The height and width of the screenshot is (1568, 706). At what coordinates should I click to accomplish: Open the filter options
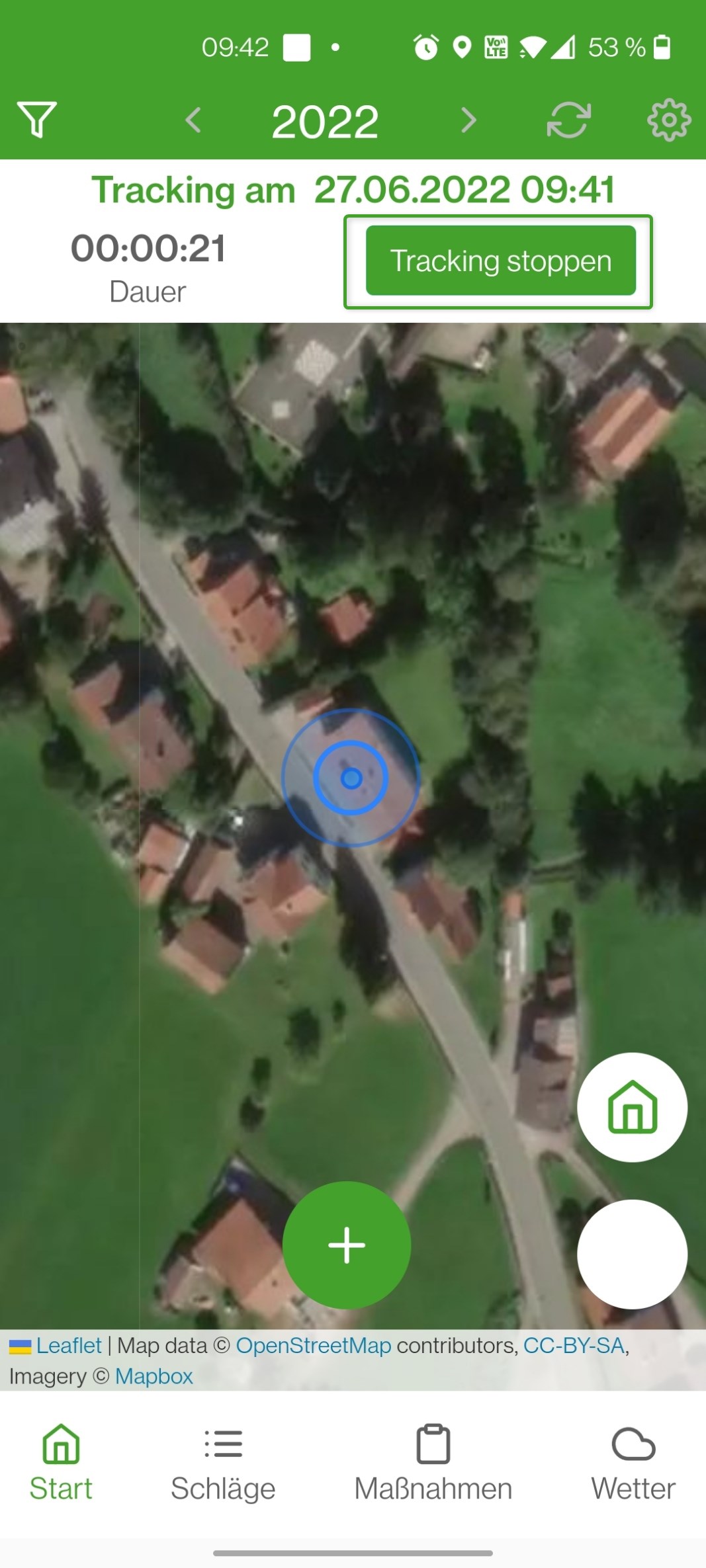click(38, 119)
